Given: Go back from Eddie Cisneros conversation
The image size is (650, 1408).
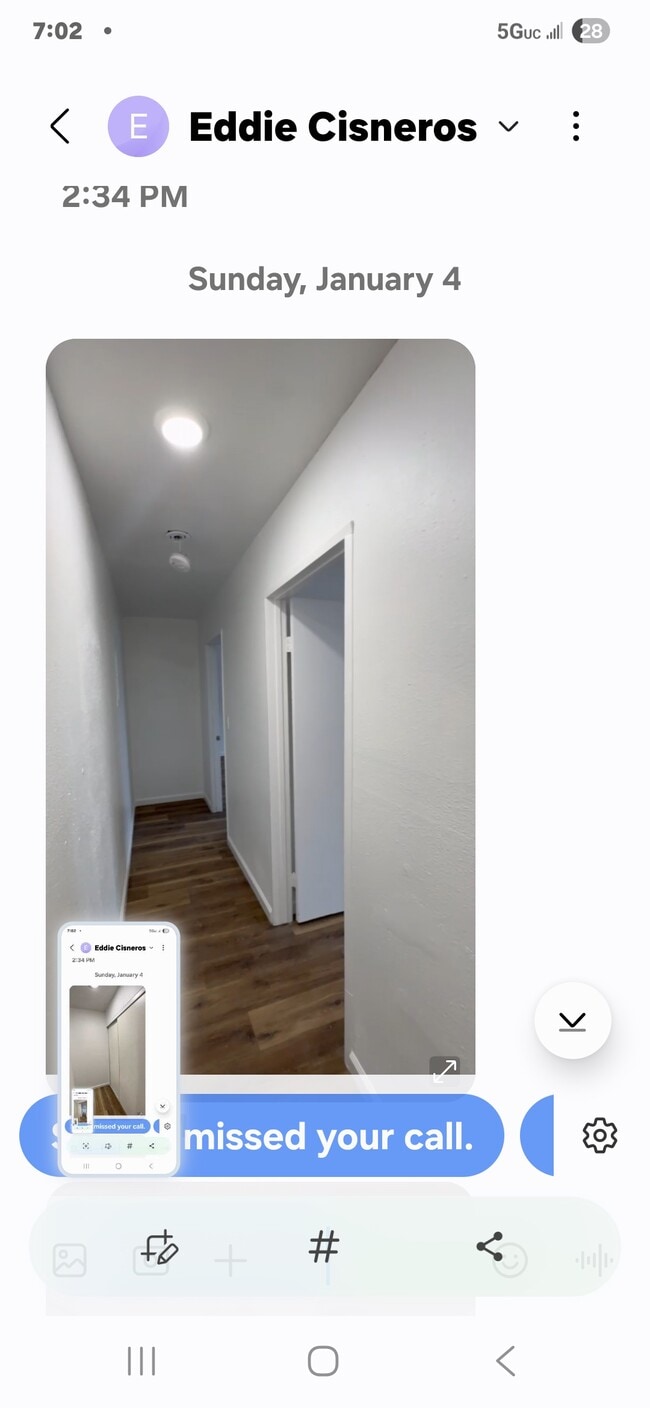Looking at the screenshot, I should [60, 127].
